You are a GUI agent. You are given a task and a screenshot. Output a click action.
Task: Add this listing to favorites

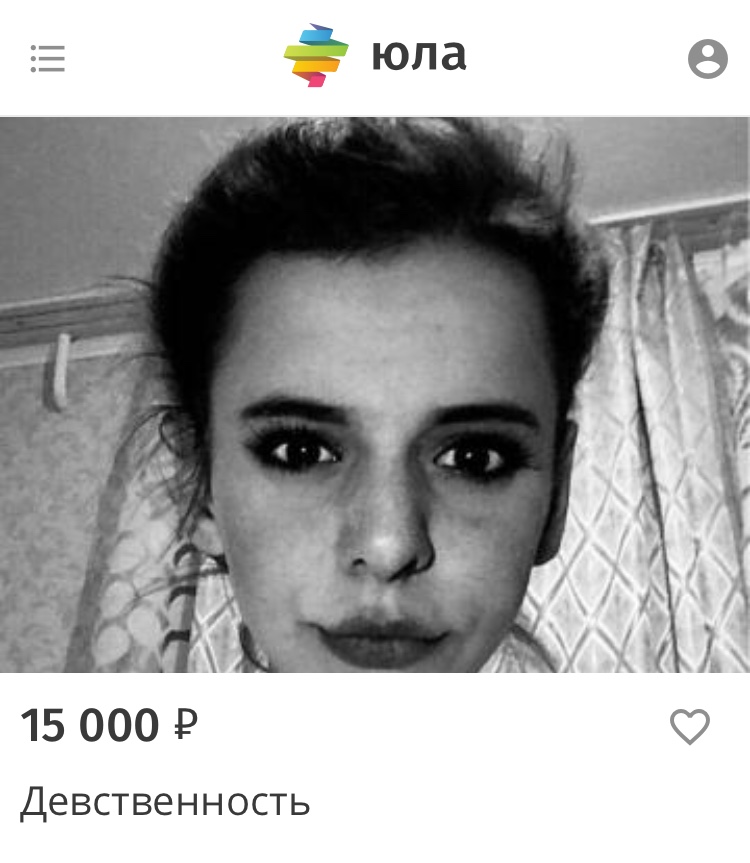point(689,726)
